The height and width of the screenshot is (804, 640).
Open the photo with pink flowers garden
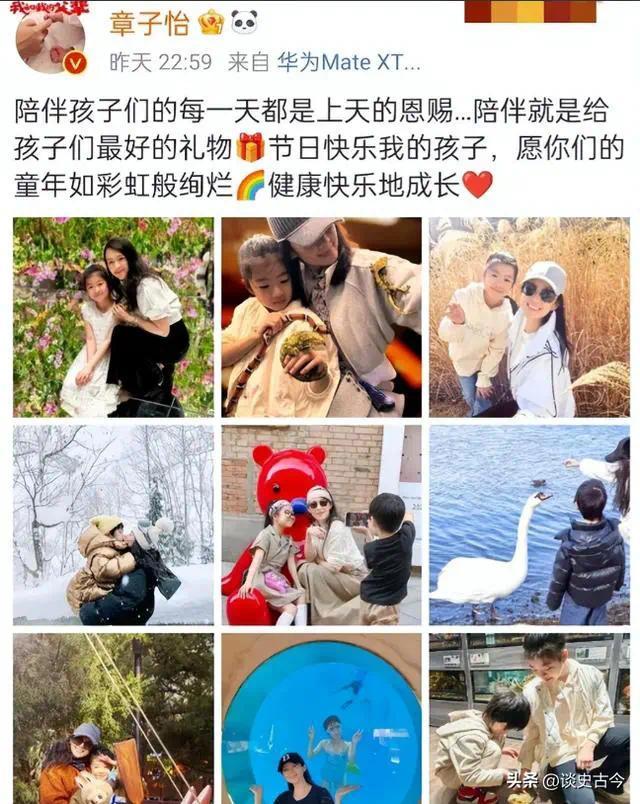click(x=113, y=317)
